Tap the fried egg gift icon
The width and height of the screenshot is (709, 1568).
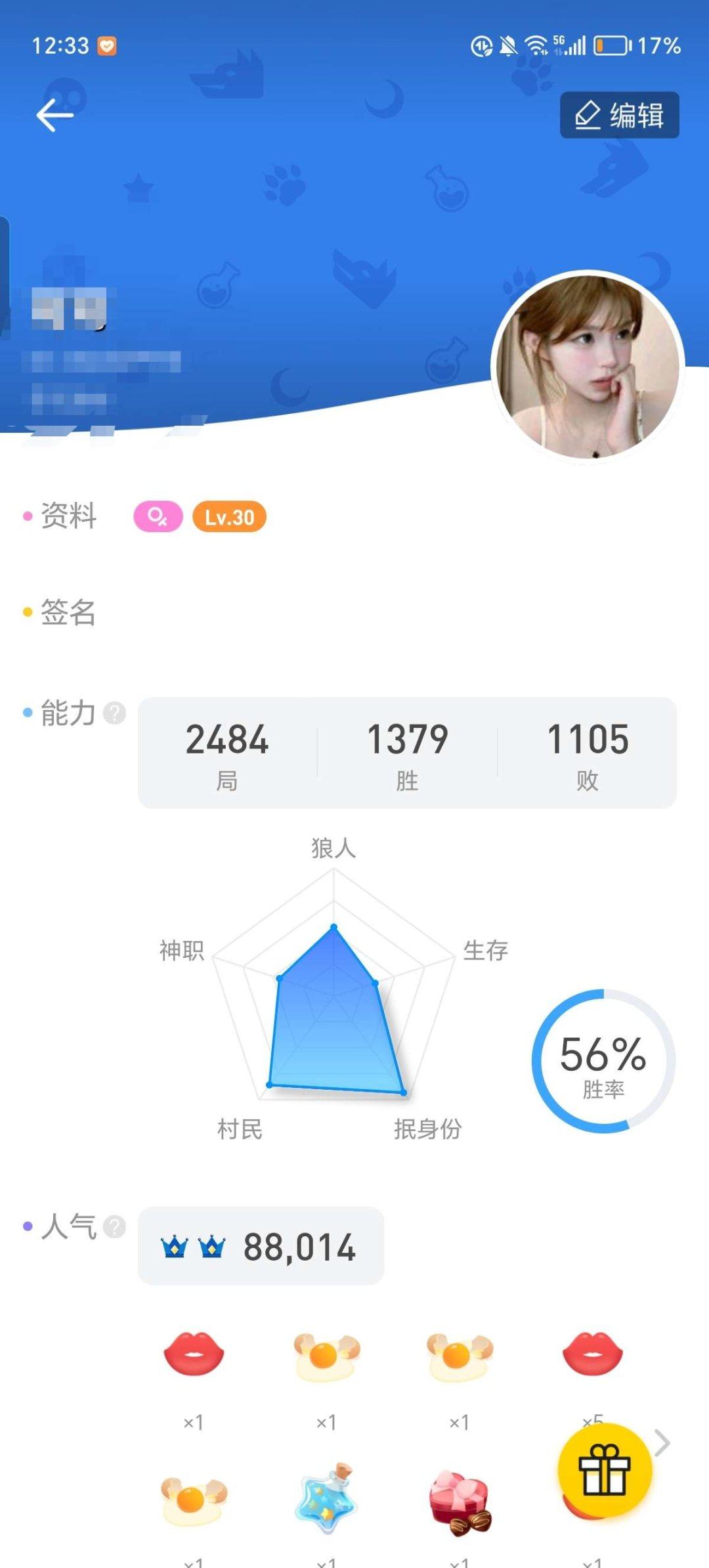pos(326,1356)
